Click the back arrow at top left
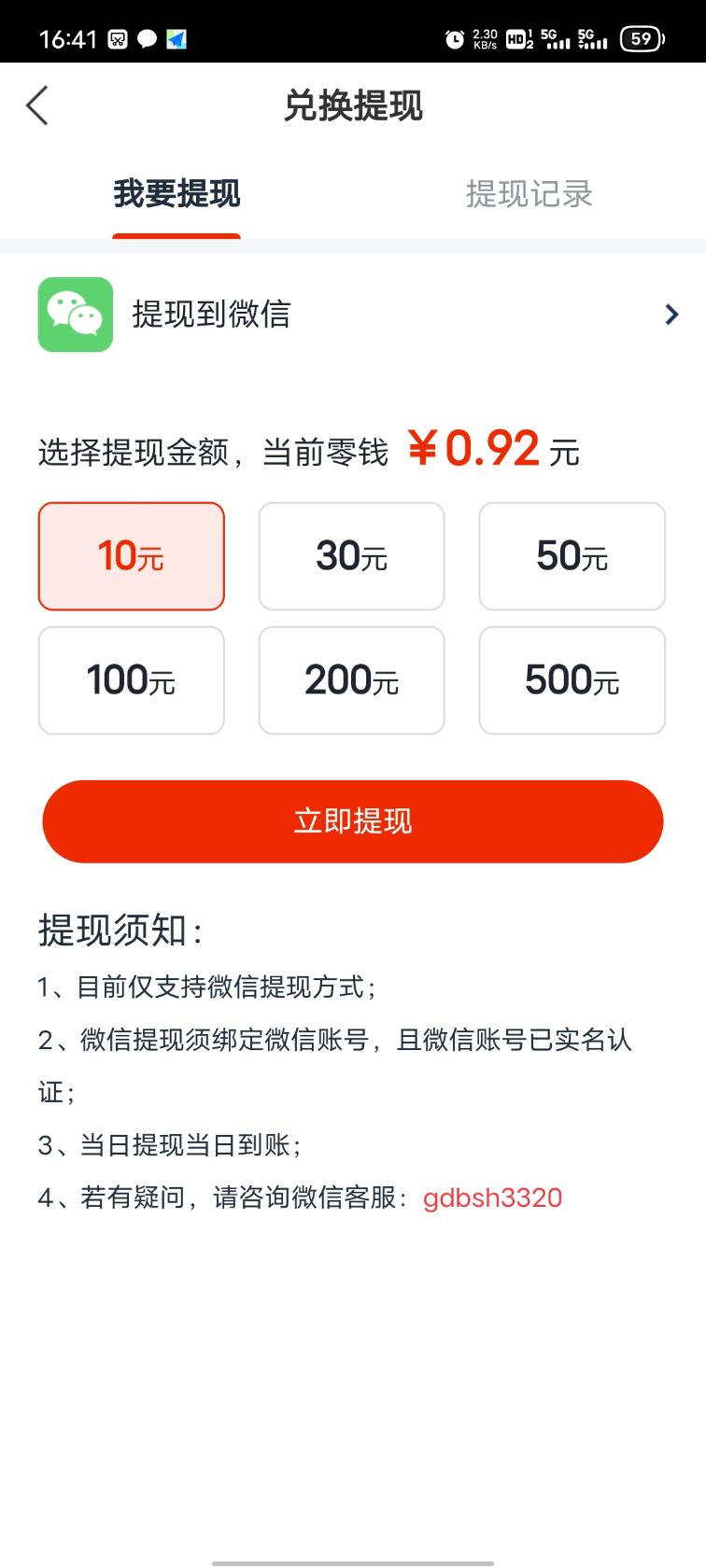Viewport: 706px width, 1568px height. (x=37, y=105)
